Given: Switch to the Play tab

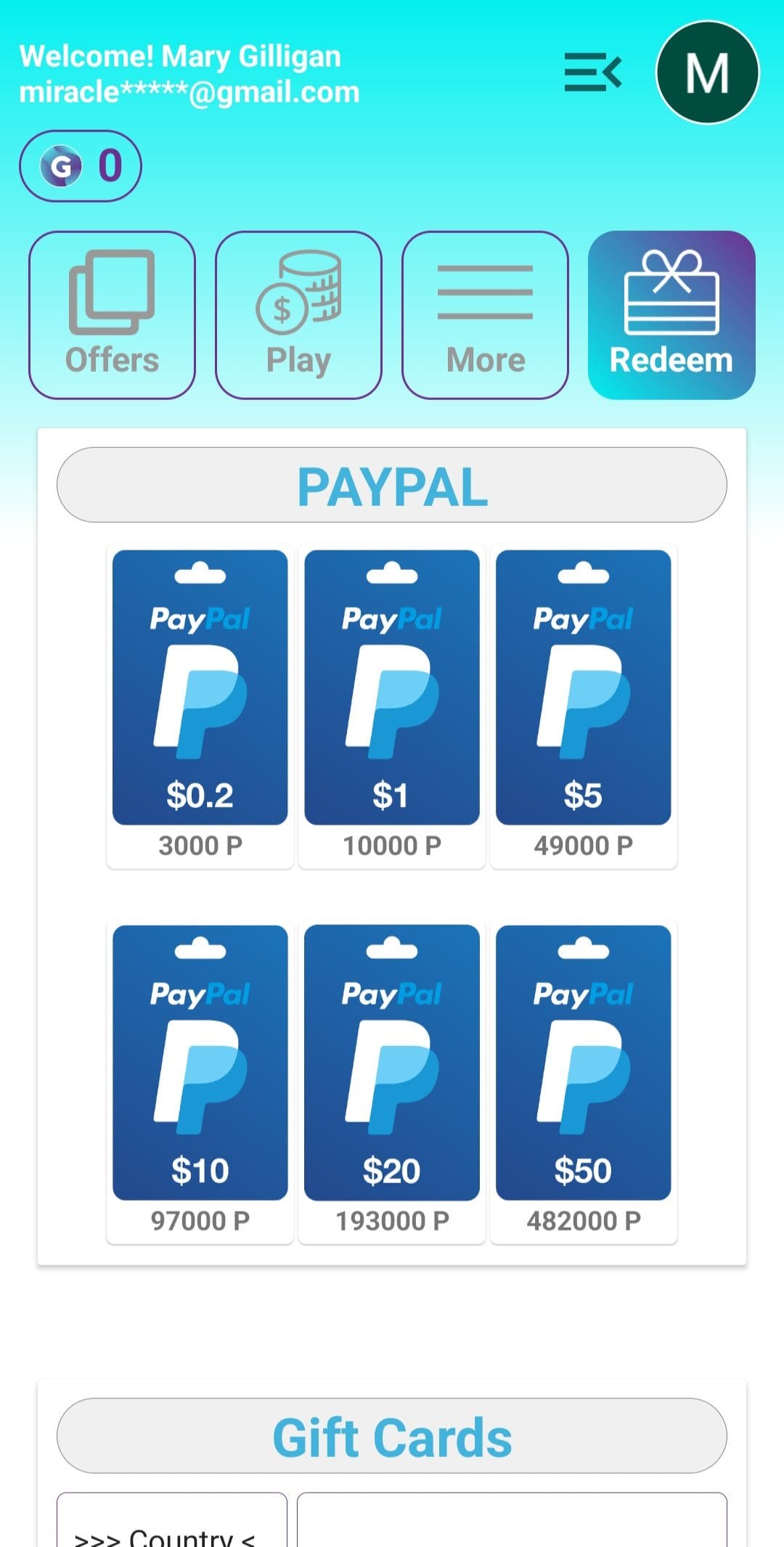Looking at the screenshot, I should click(x=298, y=315).
